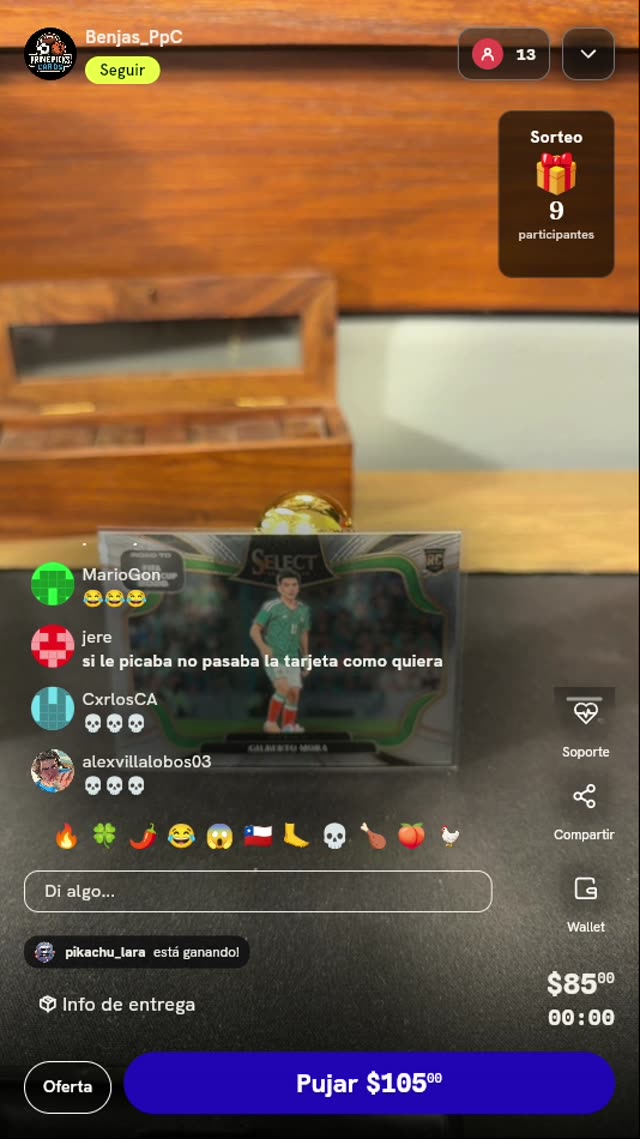Image resolution: width=640 pixels, height=1139 pixels.
Task: Open MarioGon's profile from chat
Action: pos(52,584)
